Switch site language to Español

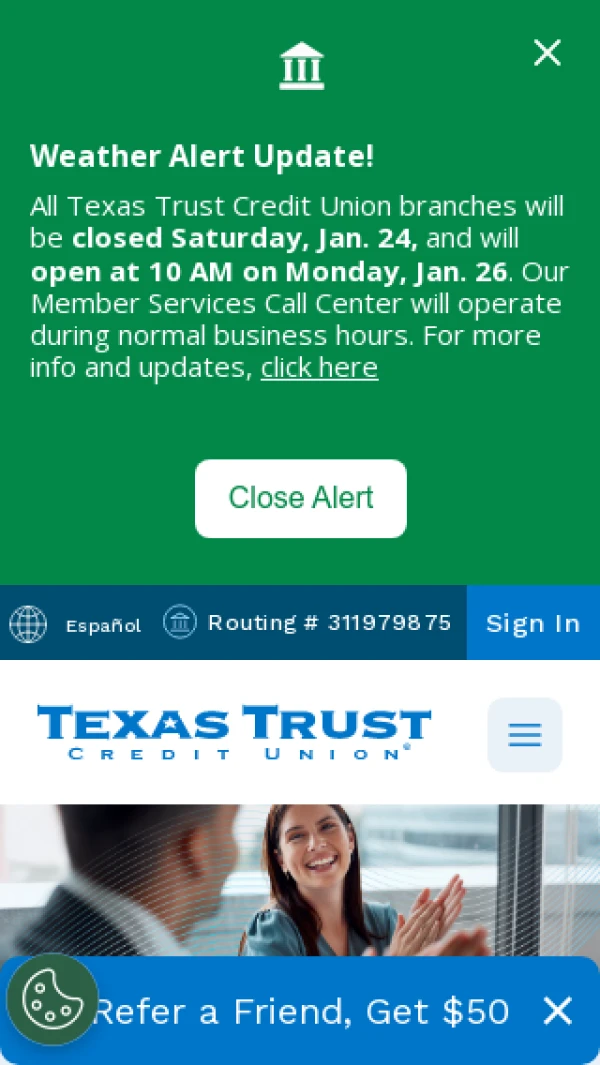(x=102, y=625)
